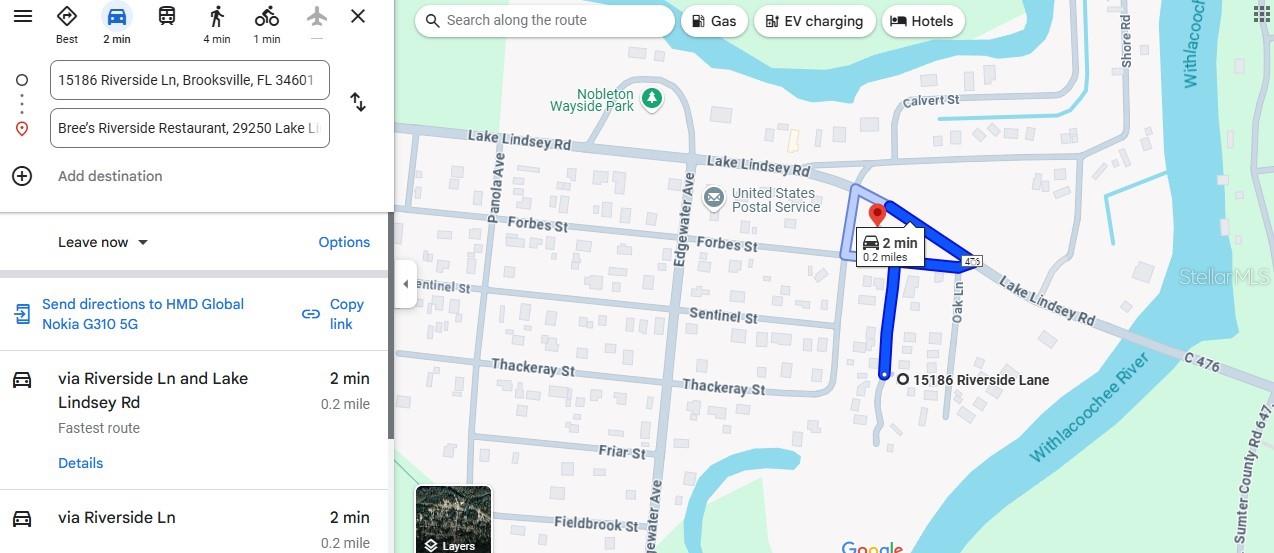This screenshot has height=553, width=1274.
Task: Switch to driving mode
Action: pos(117,23)
